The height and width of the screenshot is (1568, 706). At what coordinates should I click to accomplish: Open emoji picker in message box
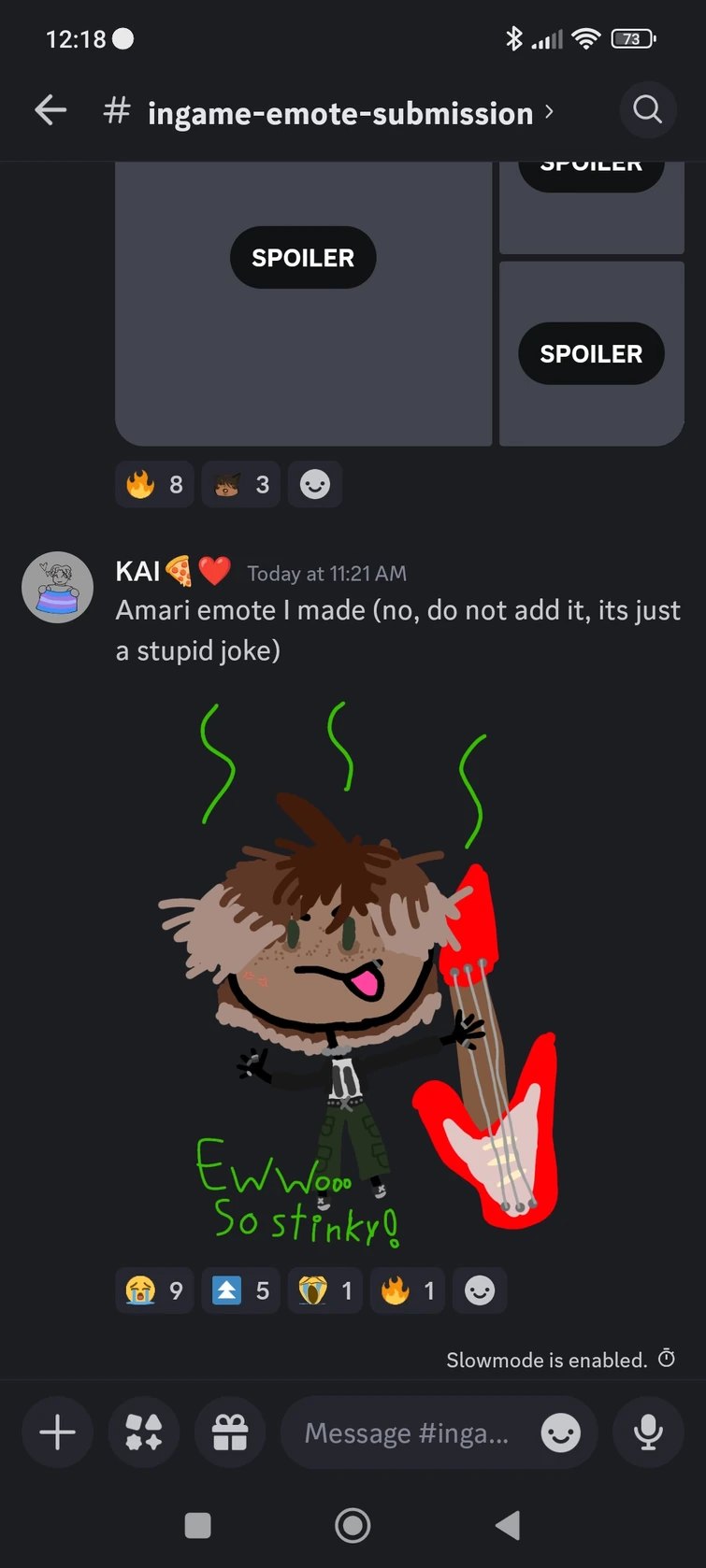(x=561, y=1433)
